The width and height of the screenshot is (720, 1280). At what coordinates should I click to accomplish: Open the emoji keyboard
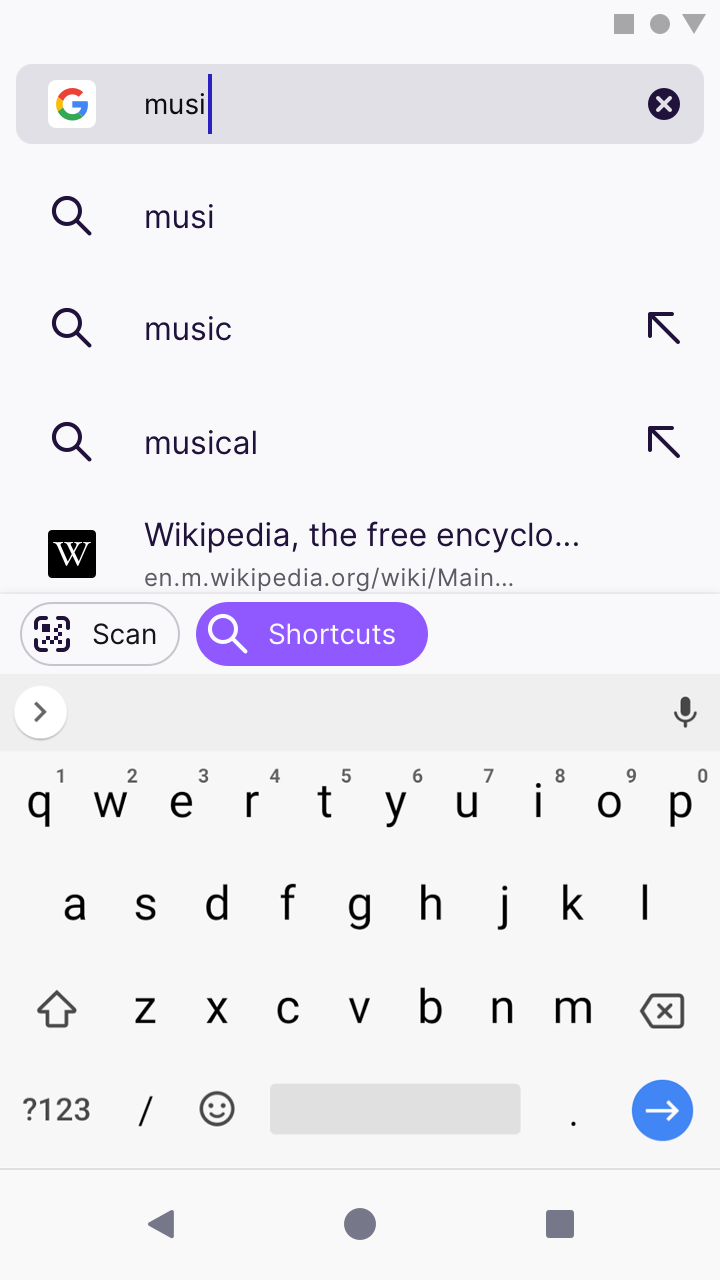(217, 1109)
